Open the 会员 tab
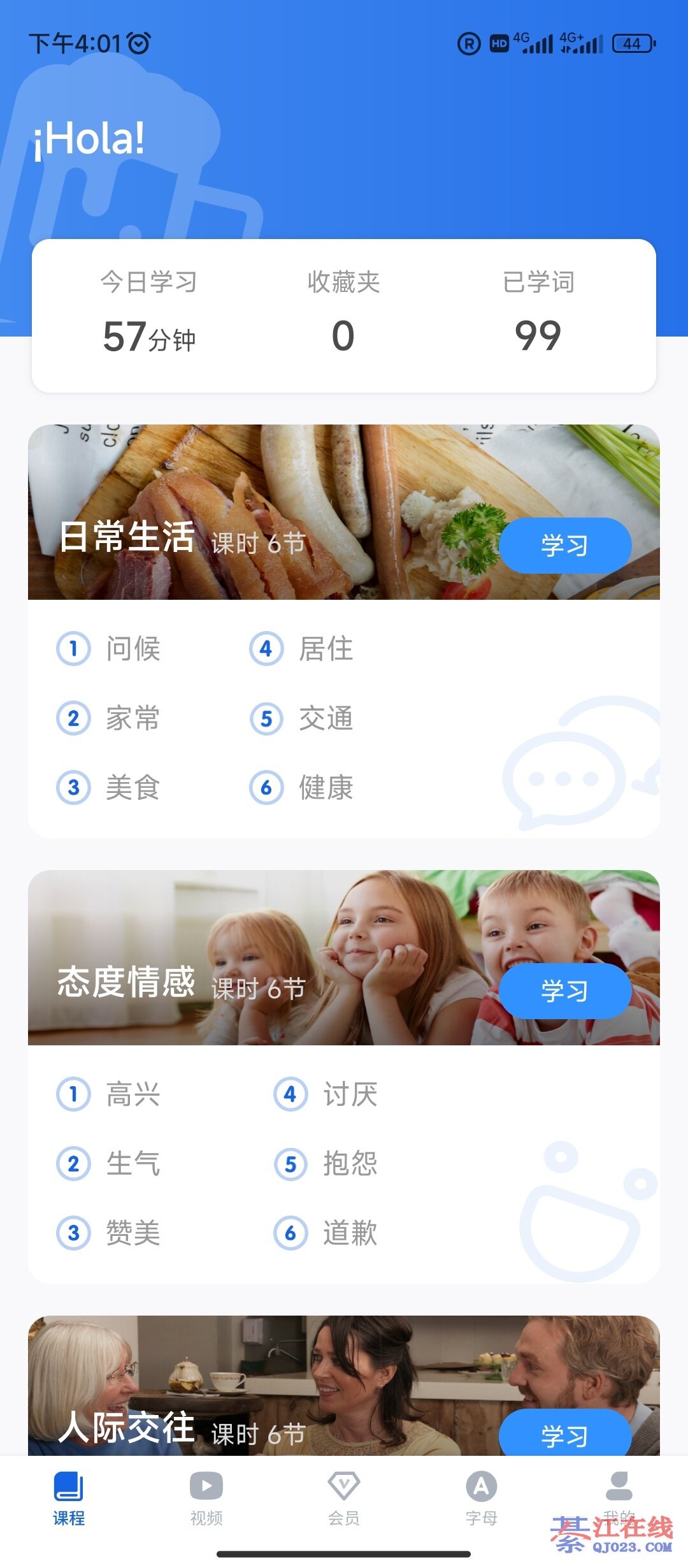The width and height of the screenshot is (688, 1568). (344, 1498)
